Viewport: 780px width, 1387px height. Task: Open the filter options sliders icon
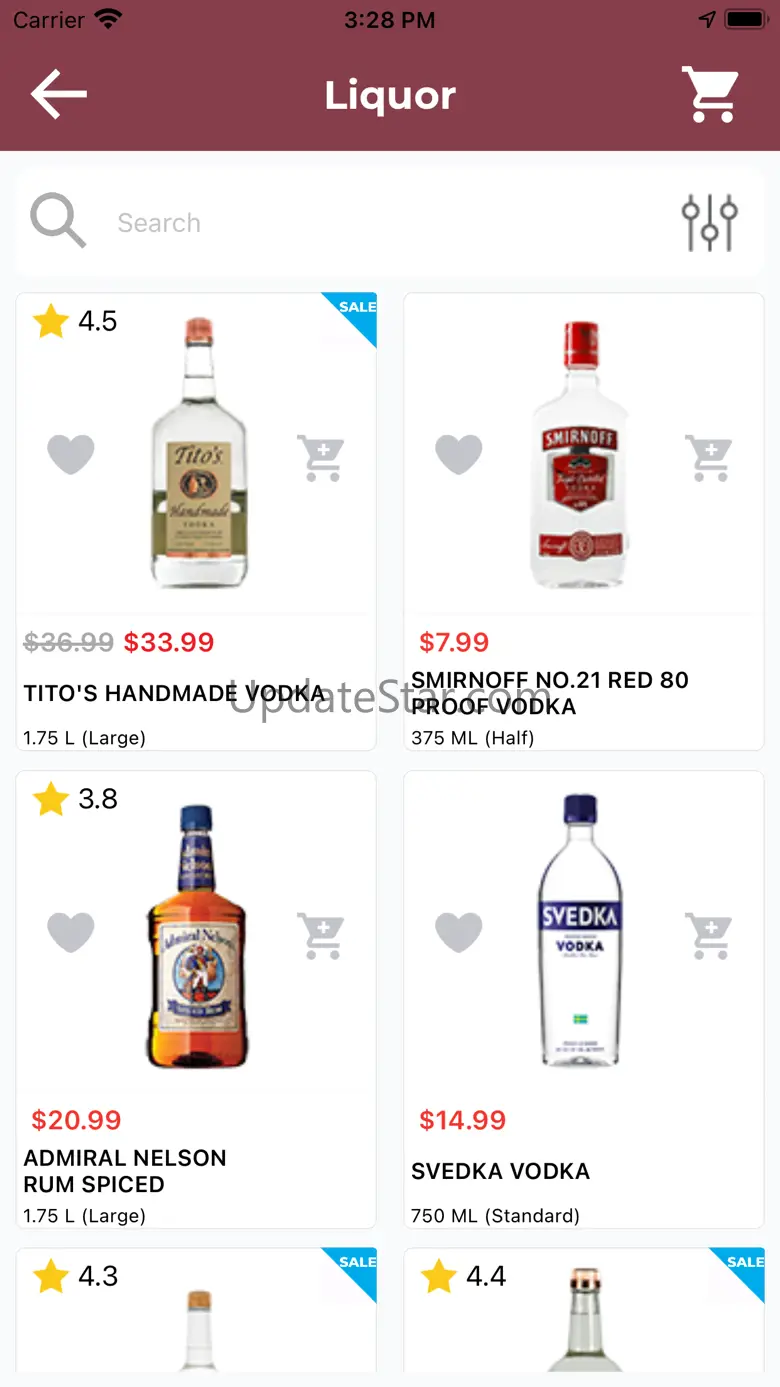(x=709, y=222)
